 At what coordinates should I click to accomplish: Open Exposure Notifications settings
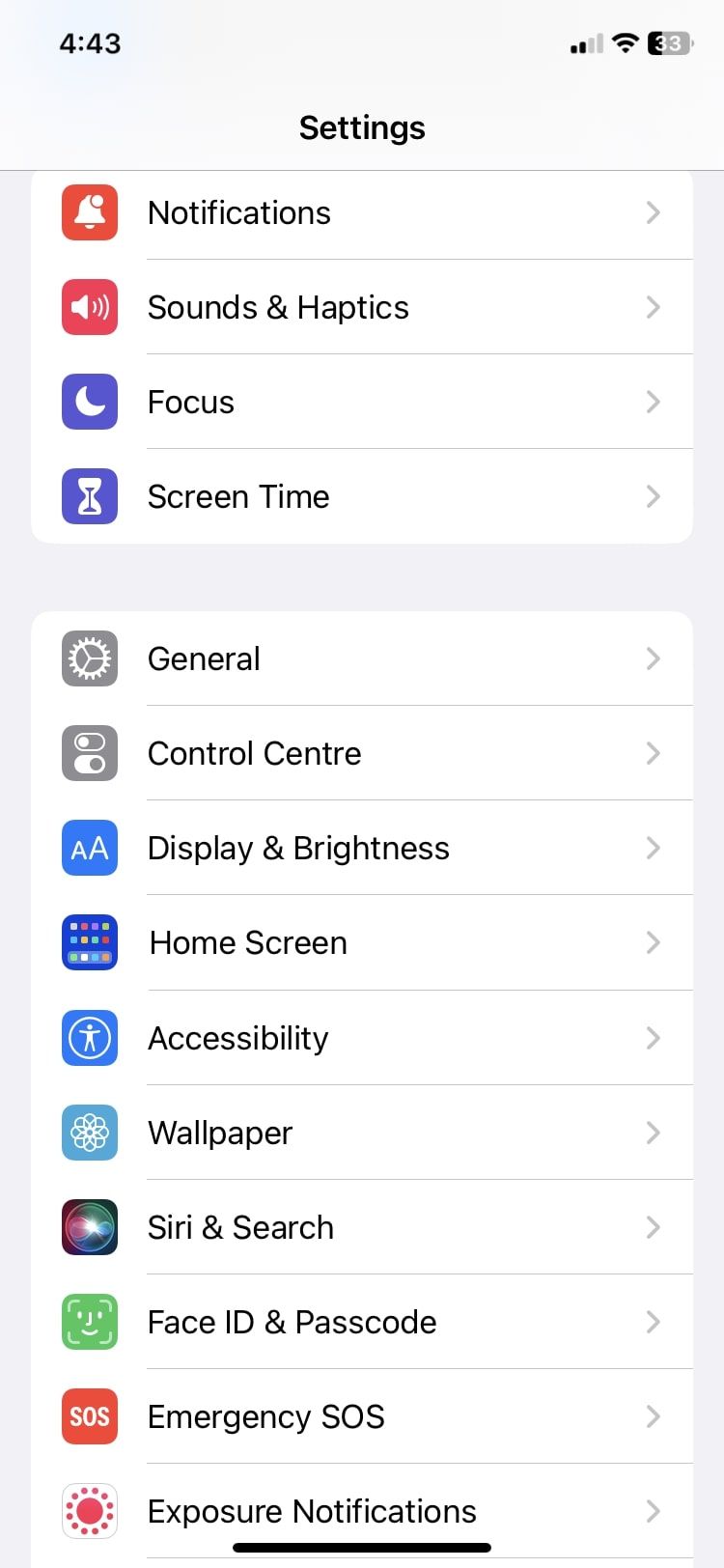pyautogui.click(x=362, y=1511)
